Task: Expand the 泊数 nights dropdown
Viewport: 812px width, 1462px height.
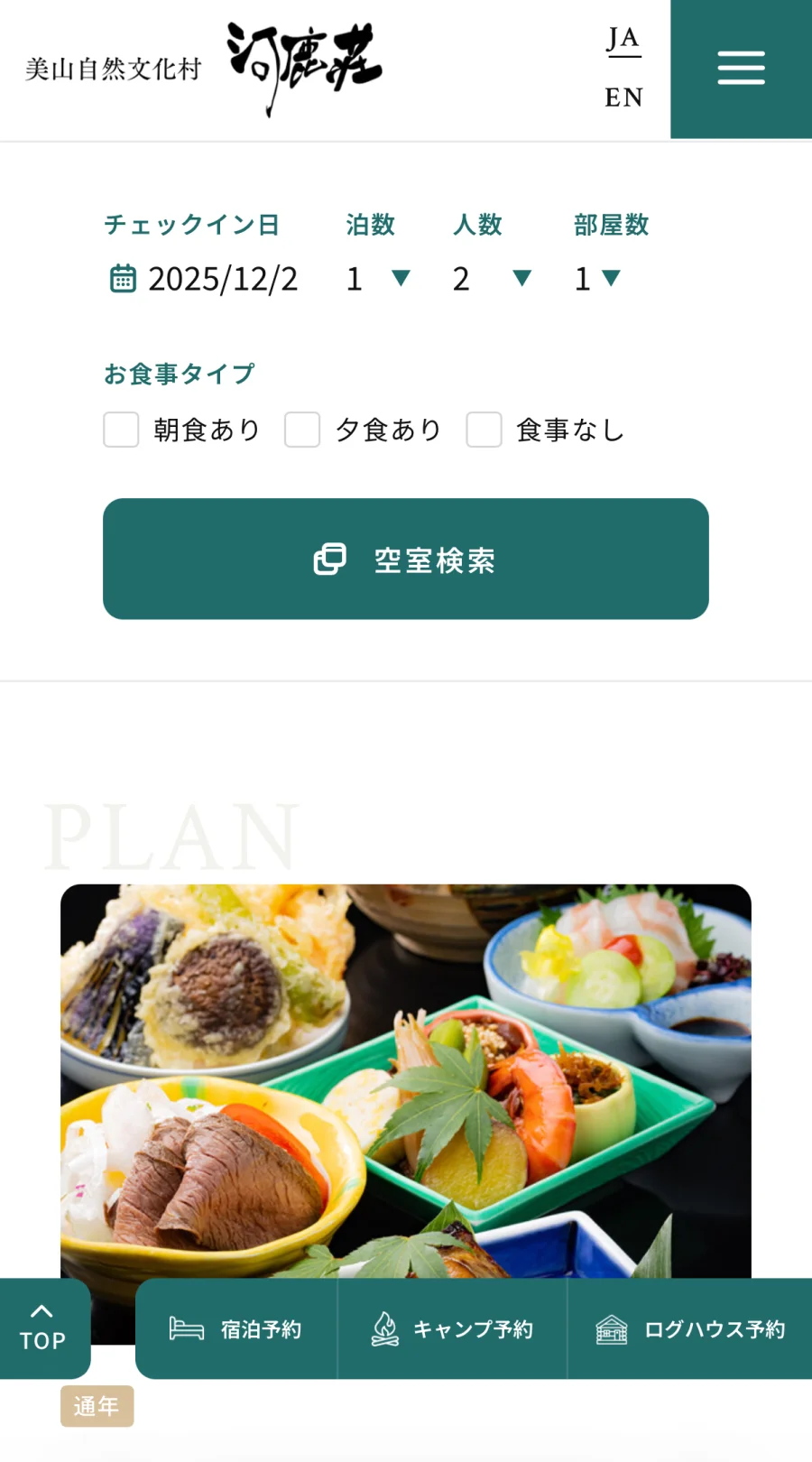Action: 379,279
